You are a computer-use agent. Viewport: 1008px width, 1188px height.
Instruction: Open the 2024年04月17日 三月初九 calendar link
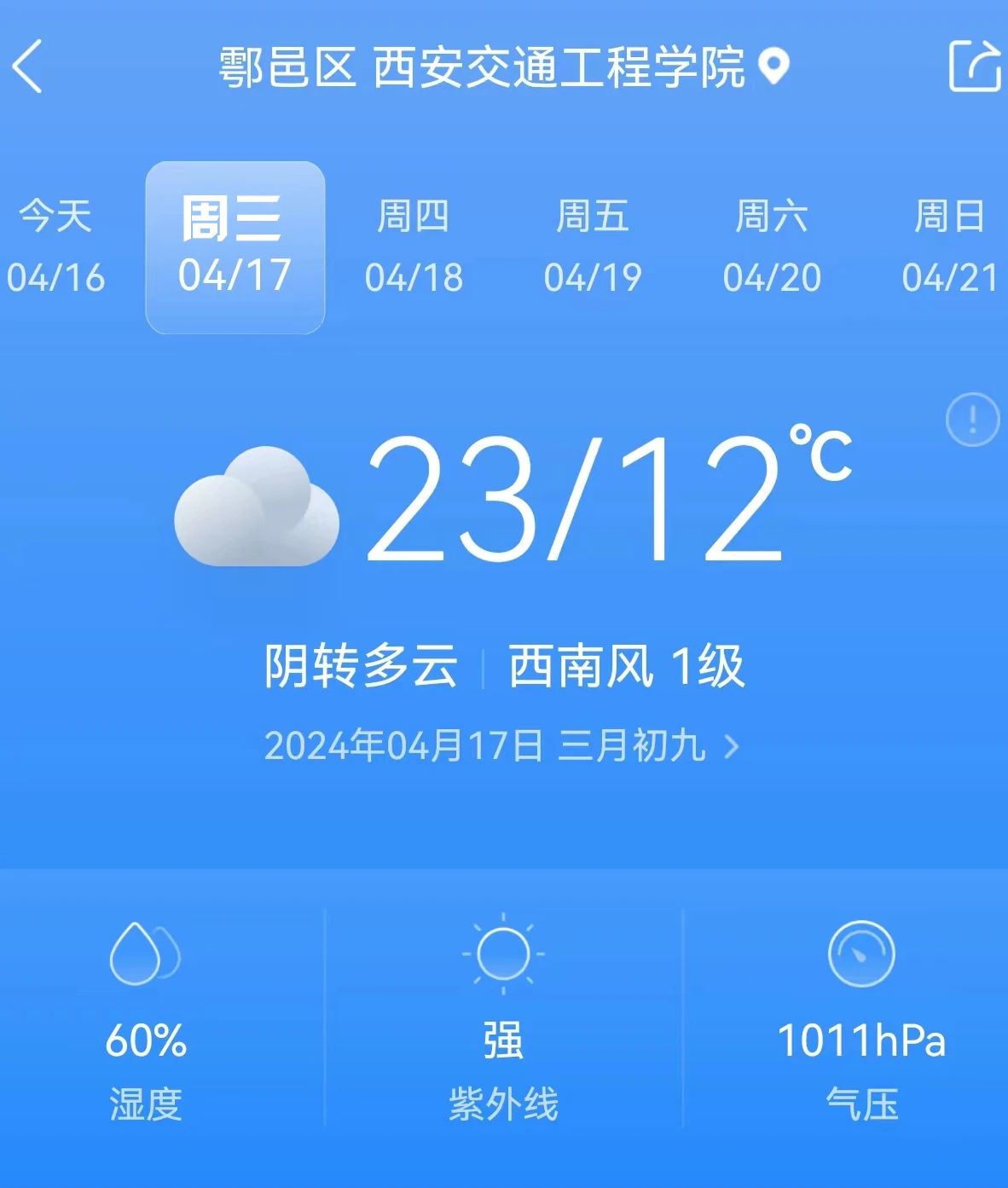tap(501, 746)
